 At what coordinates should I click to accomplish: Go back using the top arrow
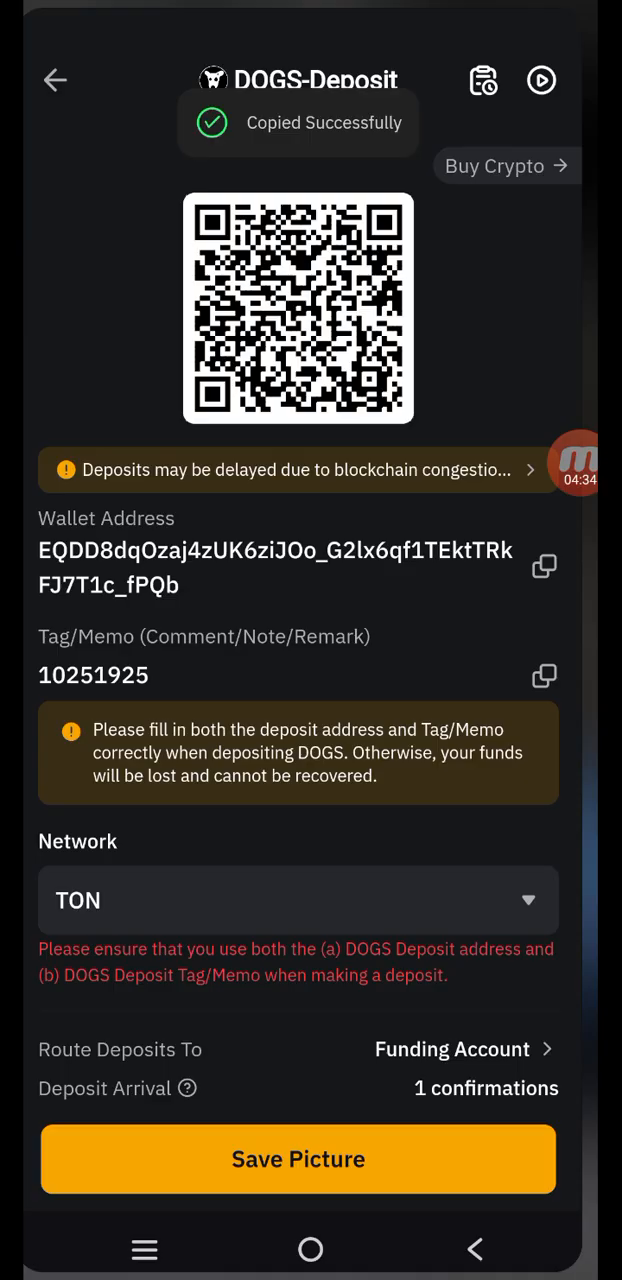click(55, 80)
